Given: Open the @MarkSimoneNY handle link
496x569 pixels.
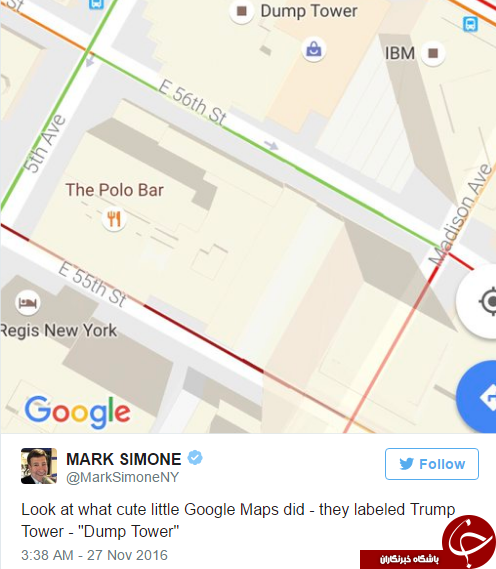Looking at the screenshot, I should pyautogui.click(x=122, y=477).
